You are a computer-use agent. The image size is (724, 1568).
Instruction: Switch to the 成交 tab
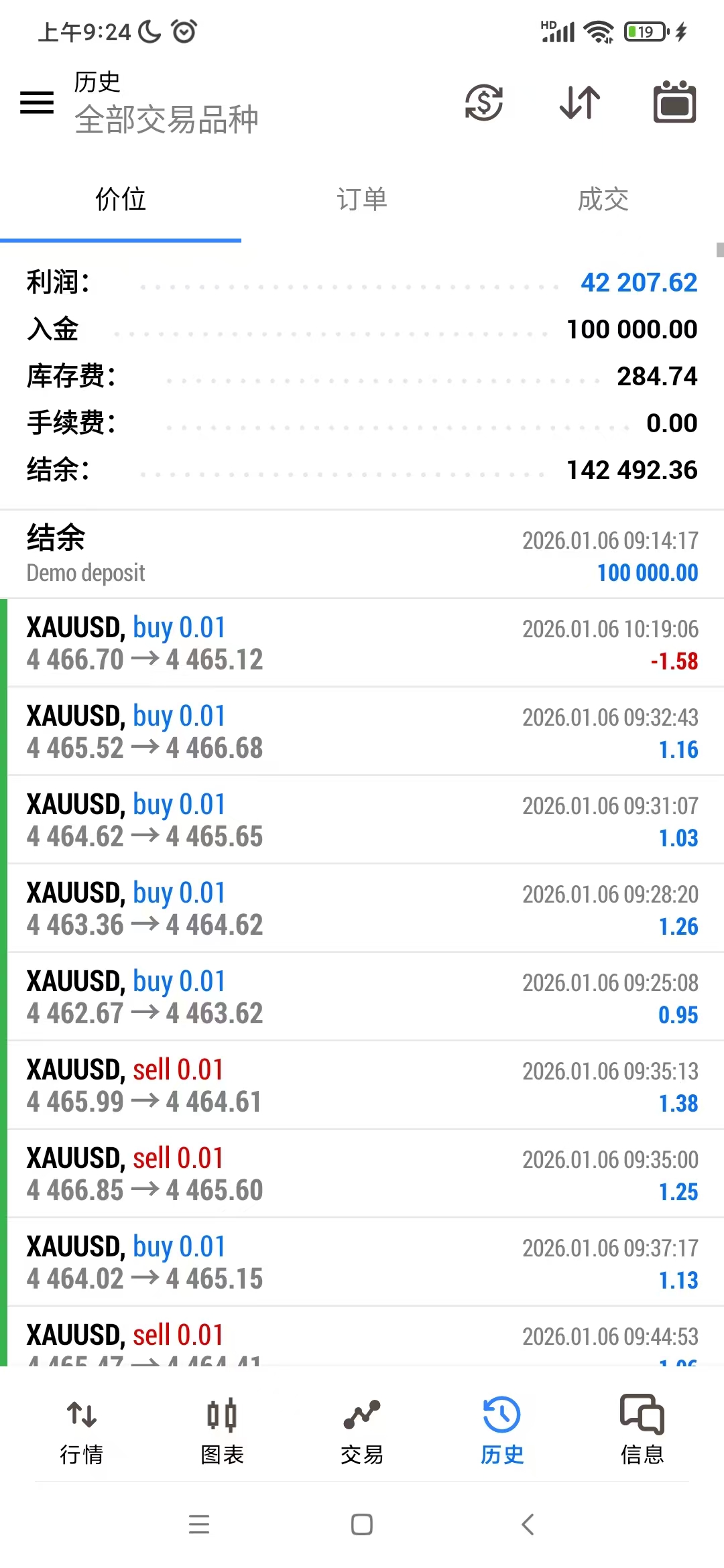click(x=603, y=200)
